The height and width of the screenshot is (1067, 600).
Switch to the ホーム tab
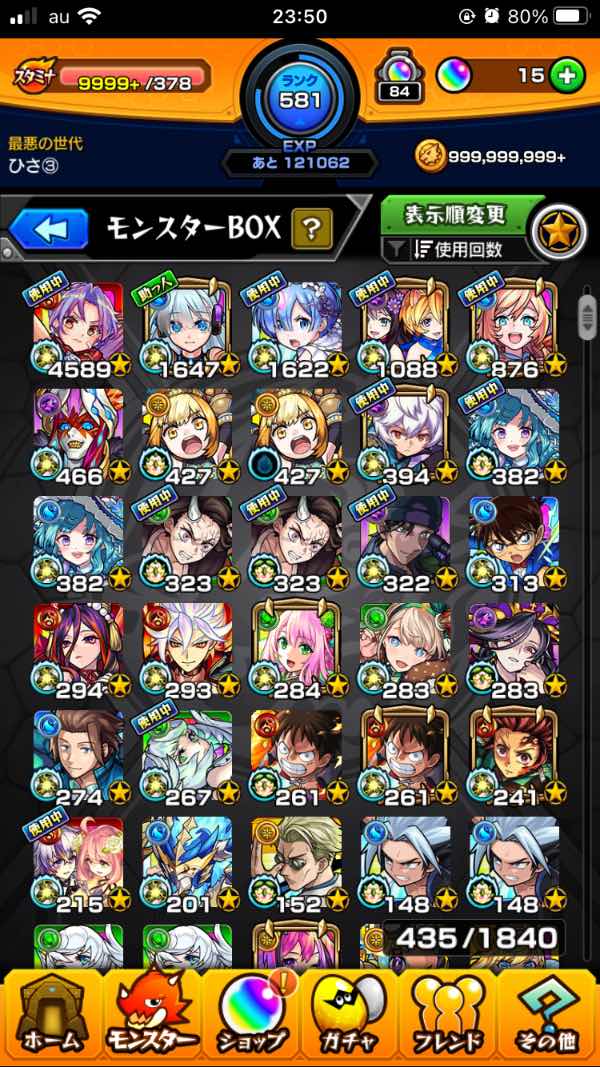tap(50, 1015)
